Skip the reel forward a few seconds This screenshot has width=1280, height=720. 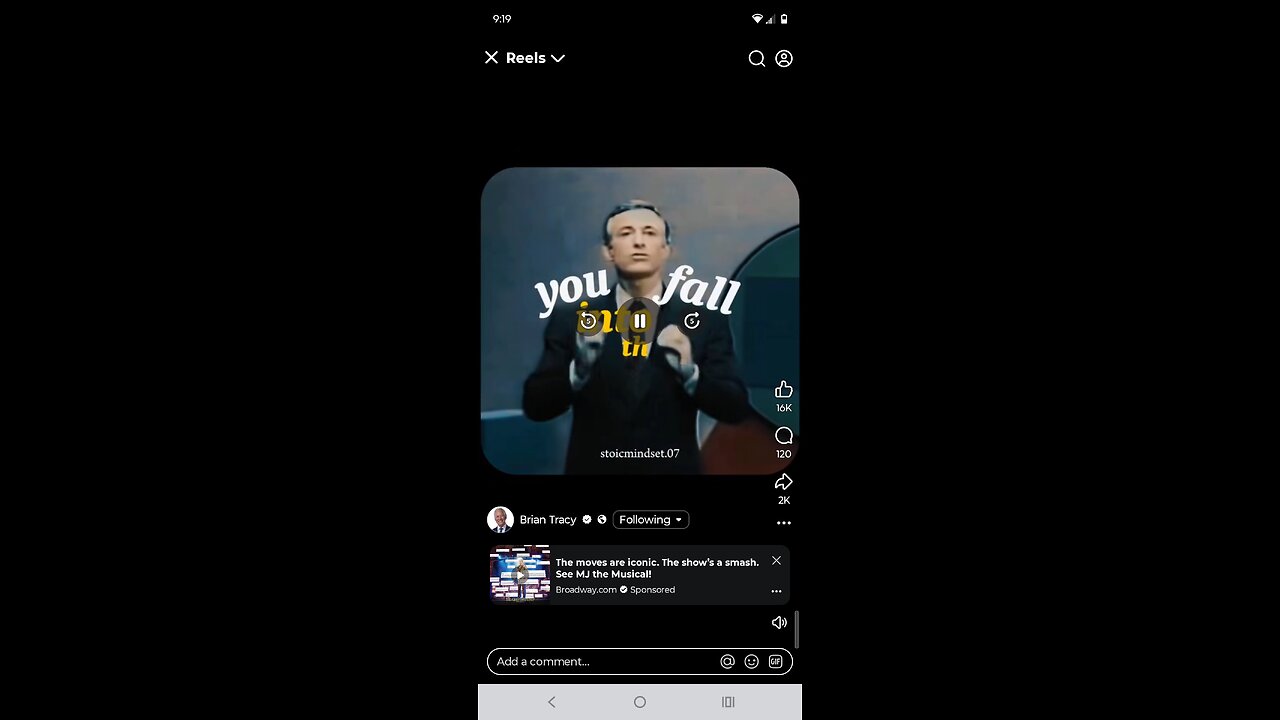(692, 321)
